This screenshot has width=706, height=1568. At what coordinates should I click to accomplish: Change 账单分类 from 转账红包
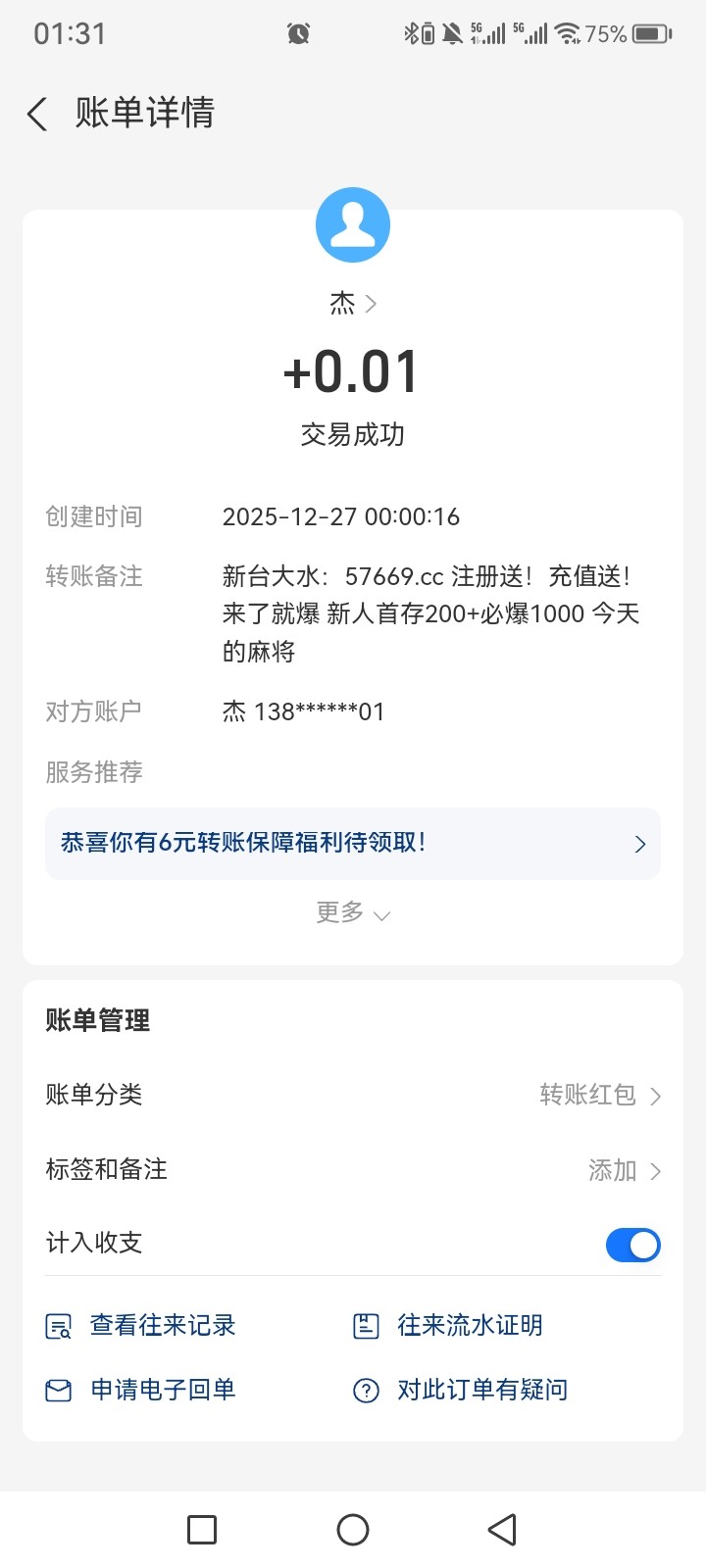[600, 1095]
